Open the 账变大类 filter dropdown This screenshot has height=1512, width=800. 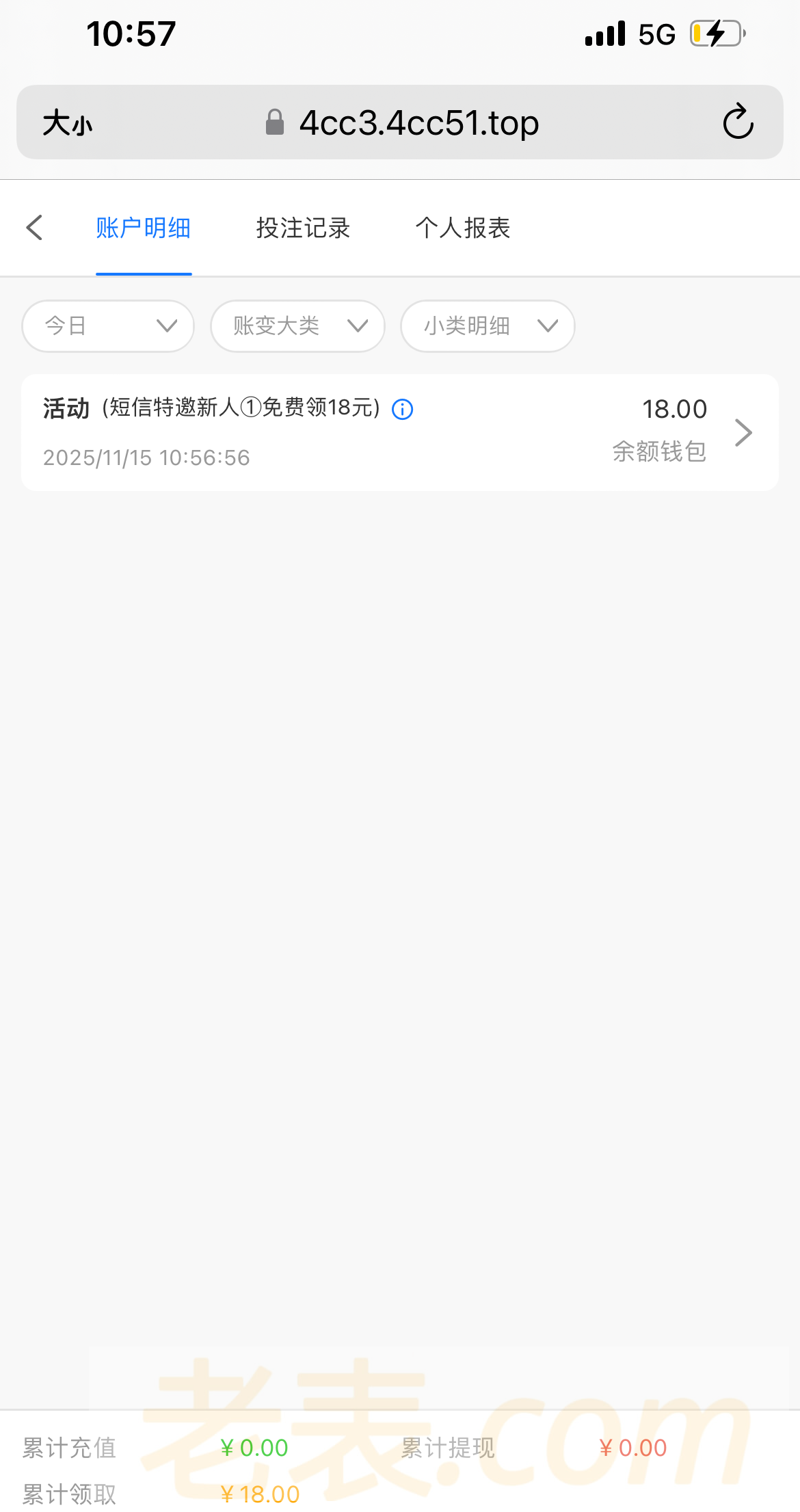[297, 326]
